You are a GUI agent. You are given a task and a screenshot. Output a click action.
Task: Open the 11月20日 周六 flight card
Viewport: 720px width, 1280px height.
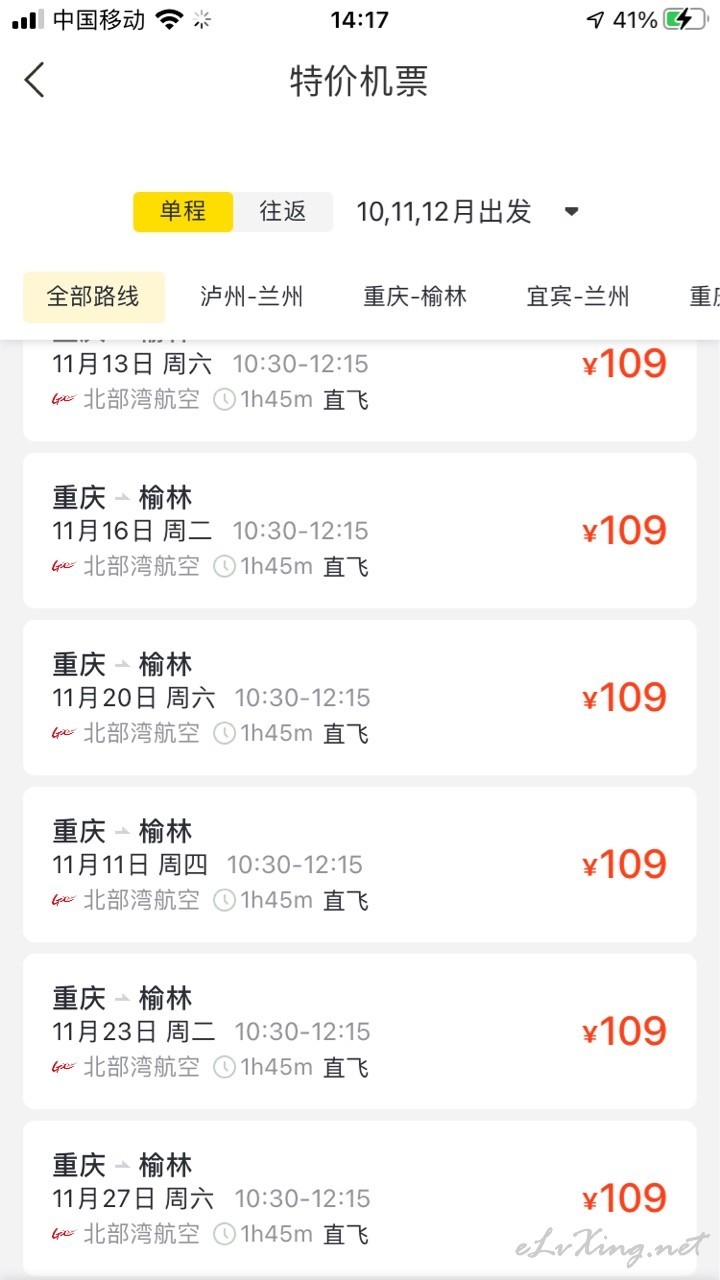(360, 697)
